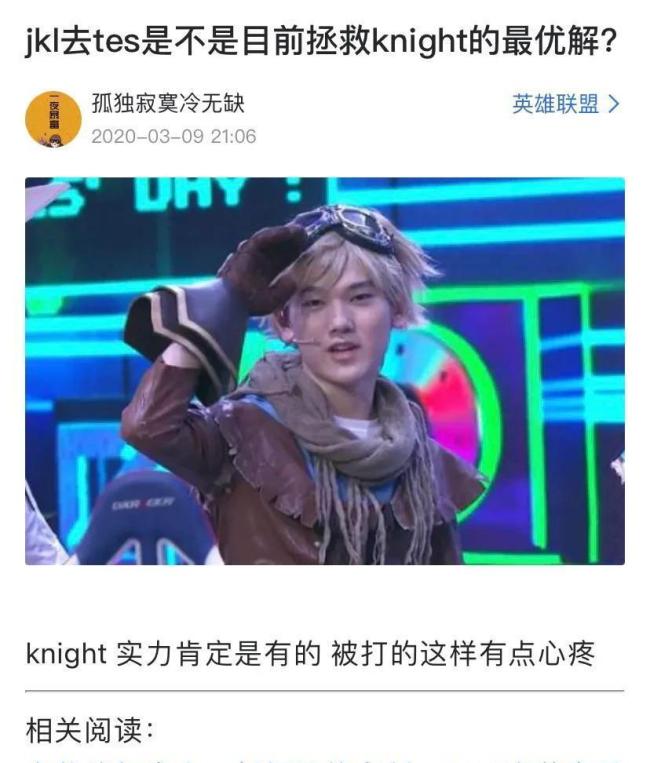Open the avatar of author 孤独寂寞冷无缺

coord(53,118)
